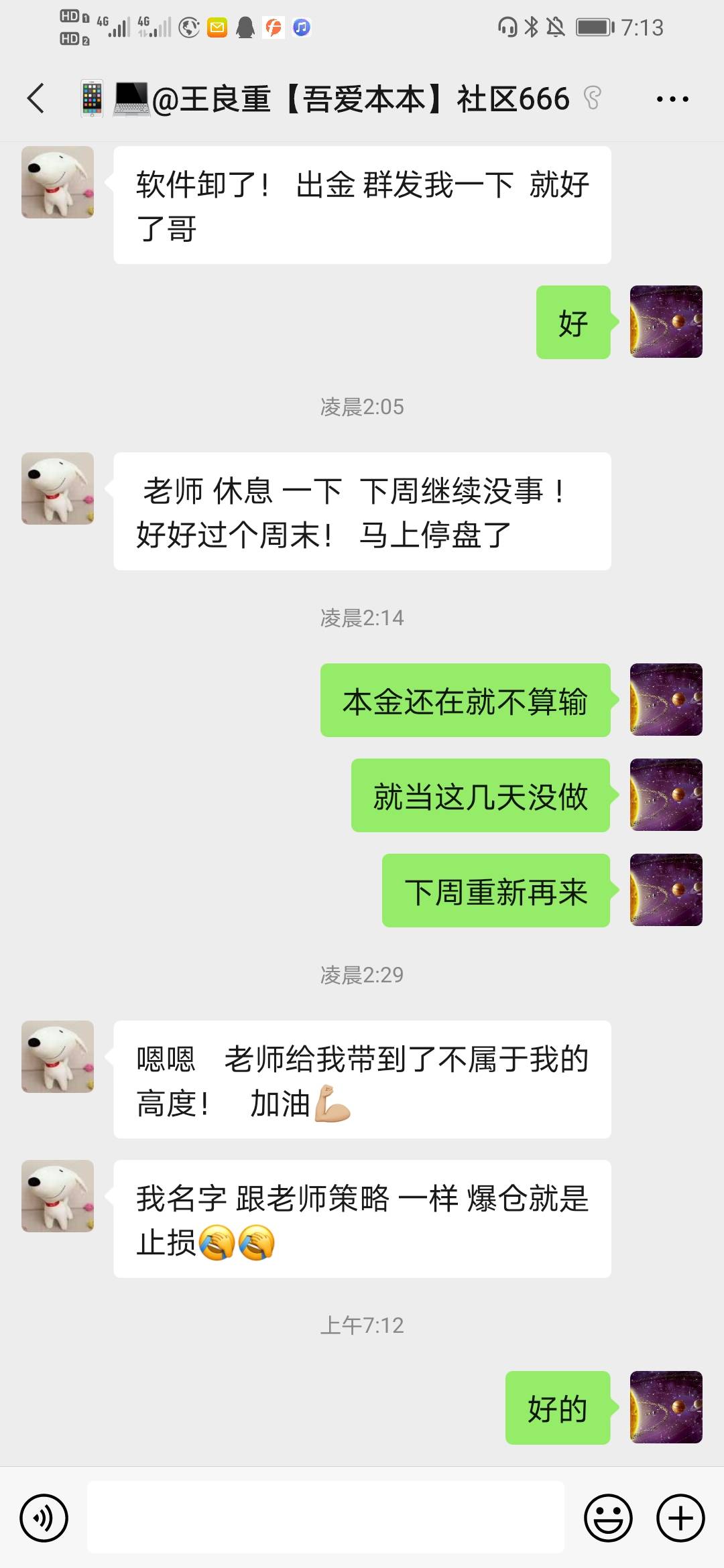Screen dimensions: 724x1568
Task: Switch to voice message input
Action: click(44, 1518)
